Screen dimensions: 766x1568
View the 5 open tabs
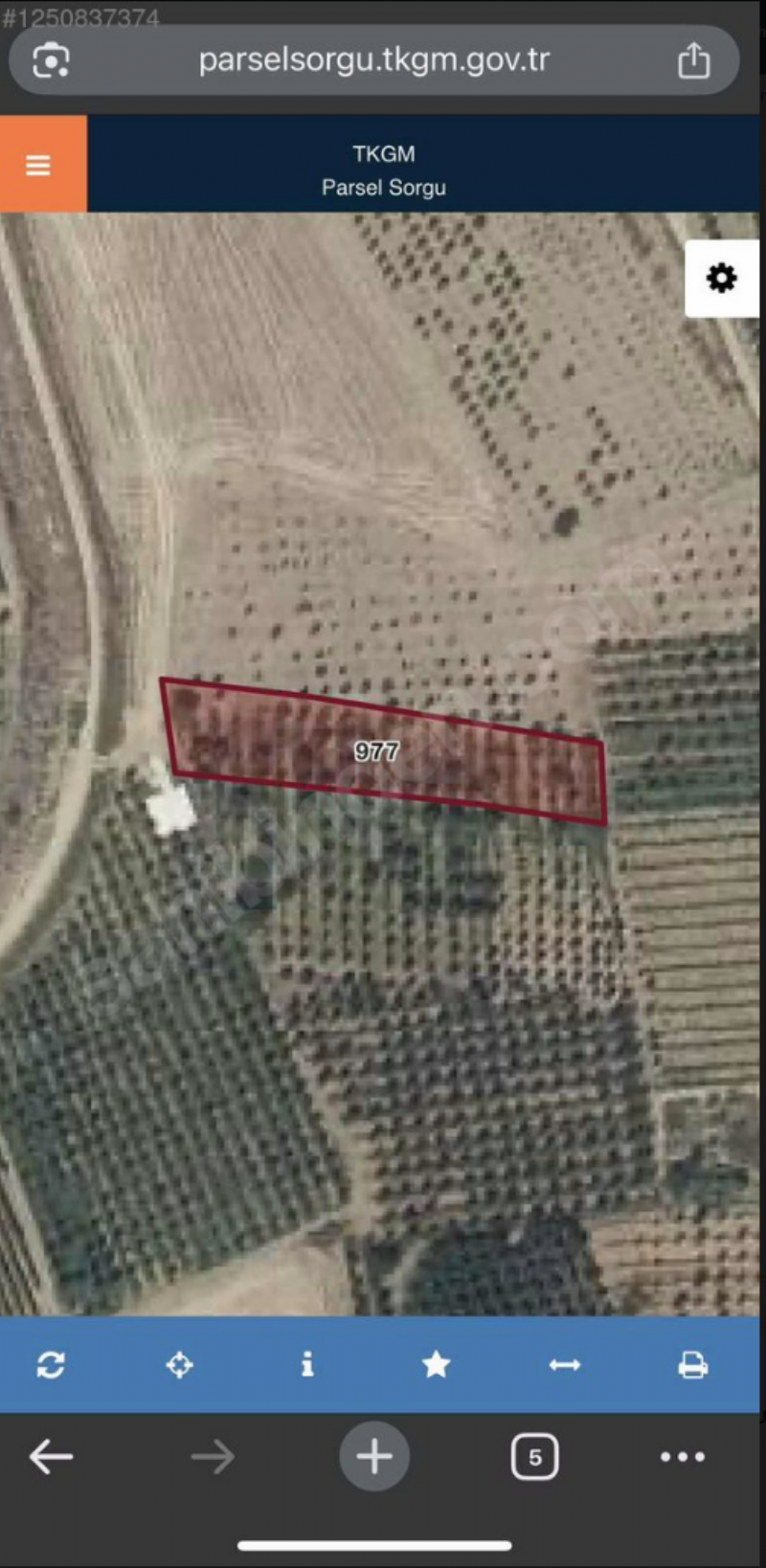pyautogui.click(x=534, y=1457)
